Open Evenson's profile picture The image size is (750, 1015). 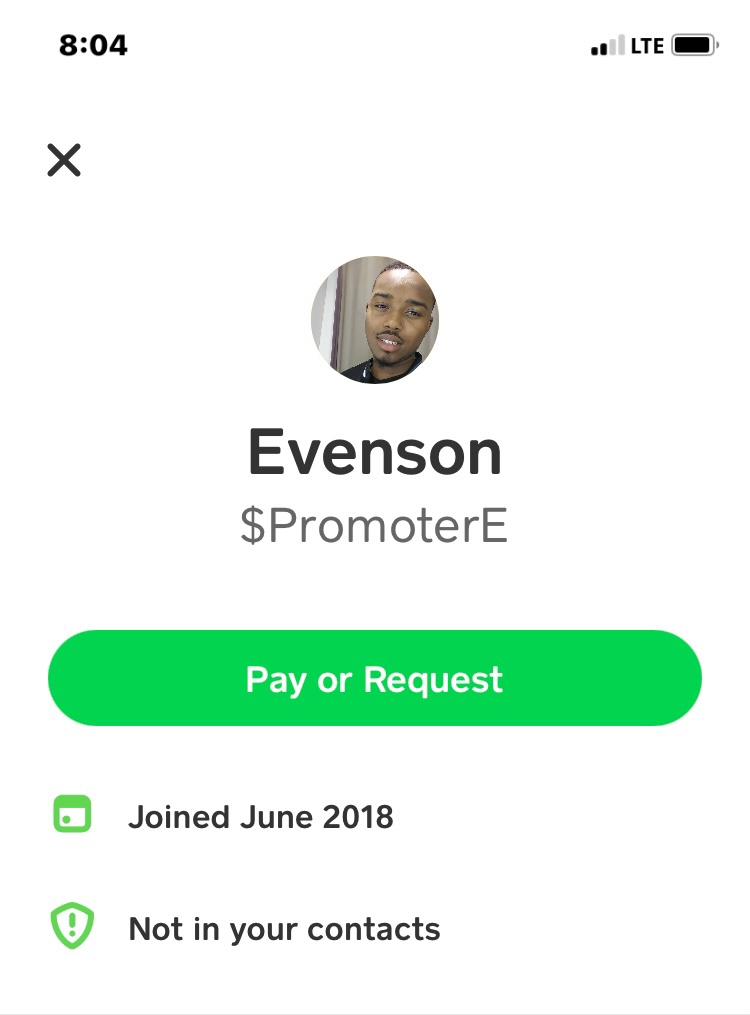point(375,320)
